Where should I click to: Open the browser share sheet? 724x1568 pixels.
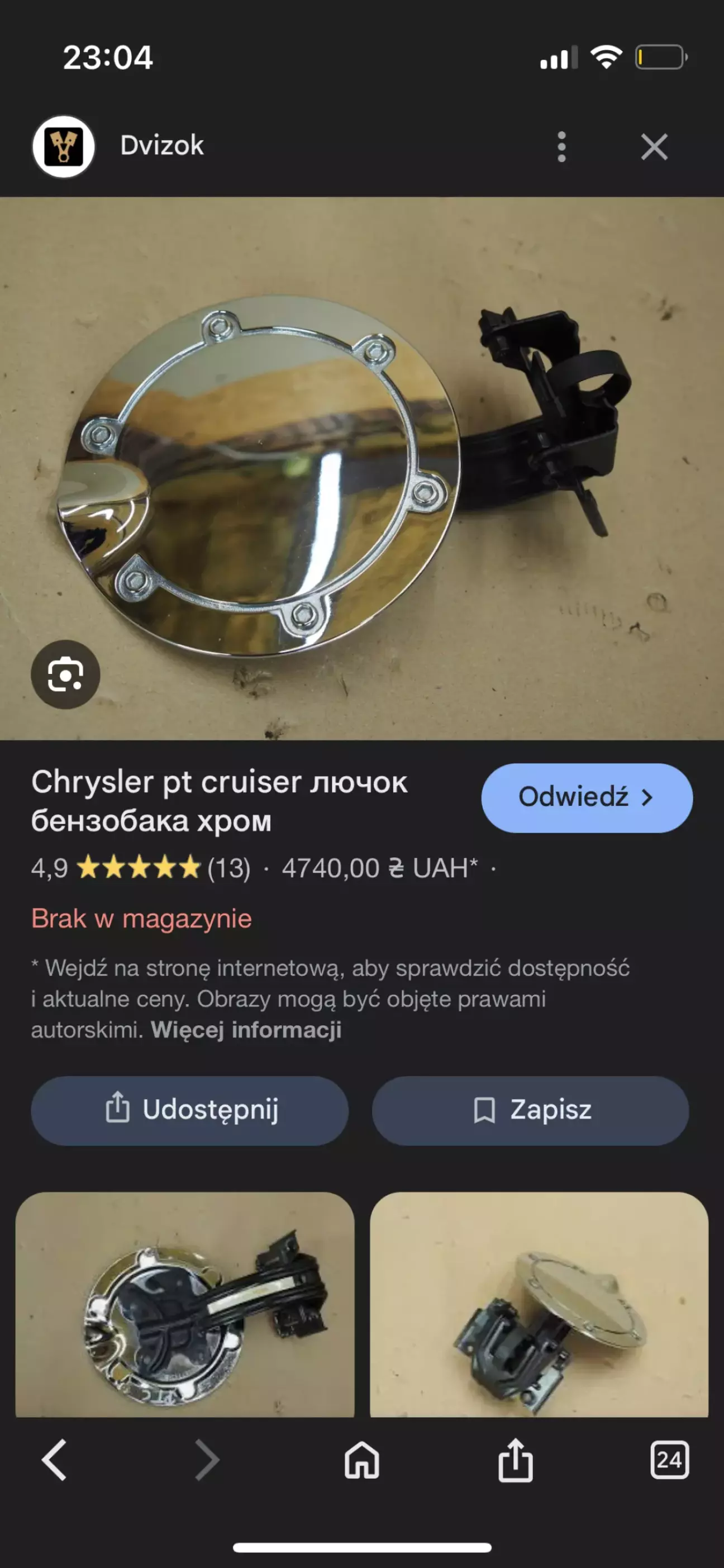[x=515, y=1460]
